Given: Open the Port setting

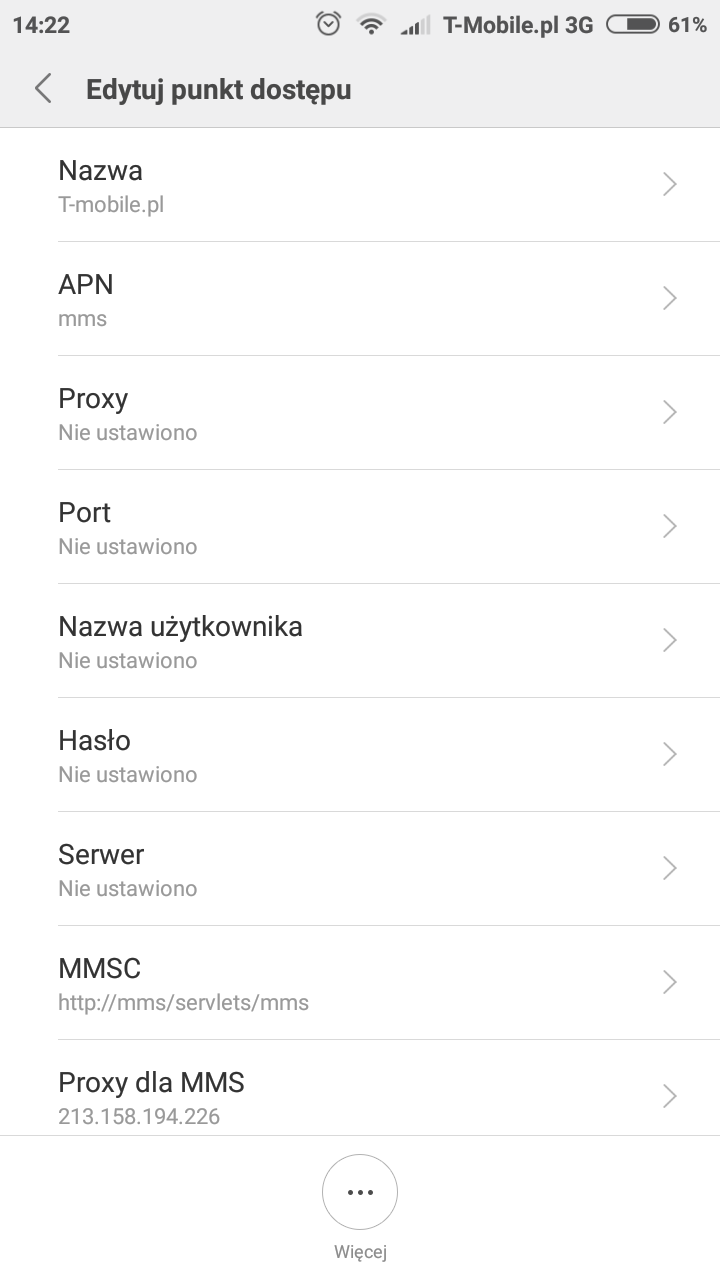Looking at the screenshot, I should pos(360,527).
